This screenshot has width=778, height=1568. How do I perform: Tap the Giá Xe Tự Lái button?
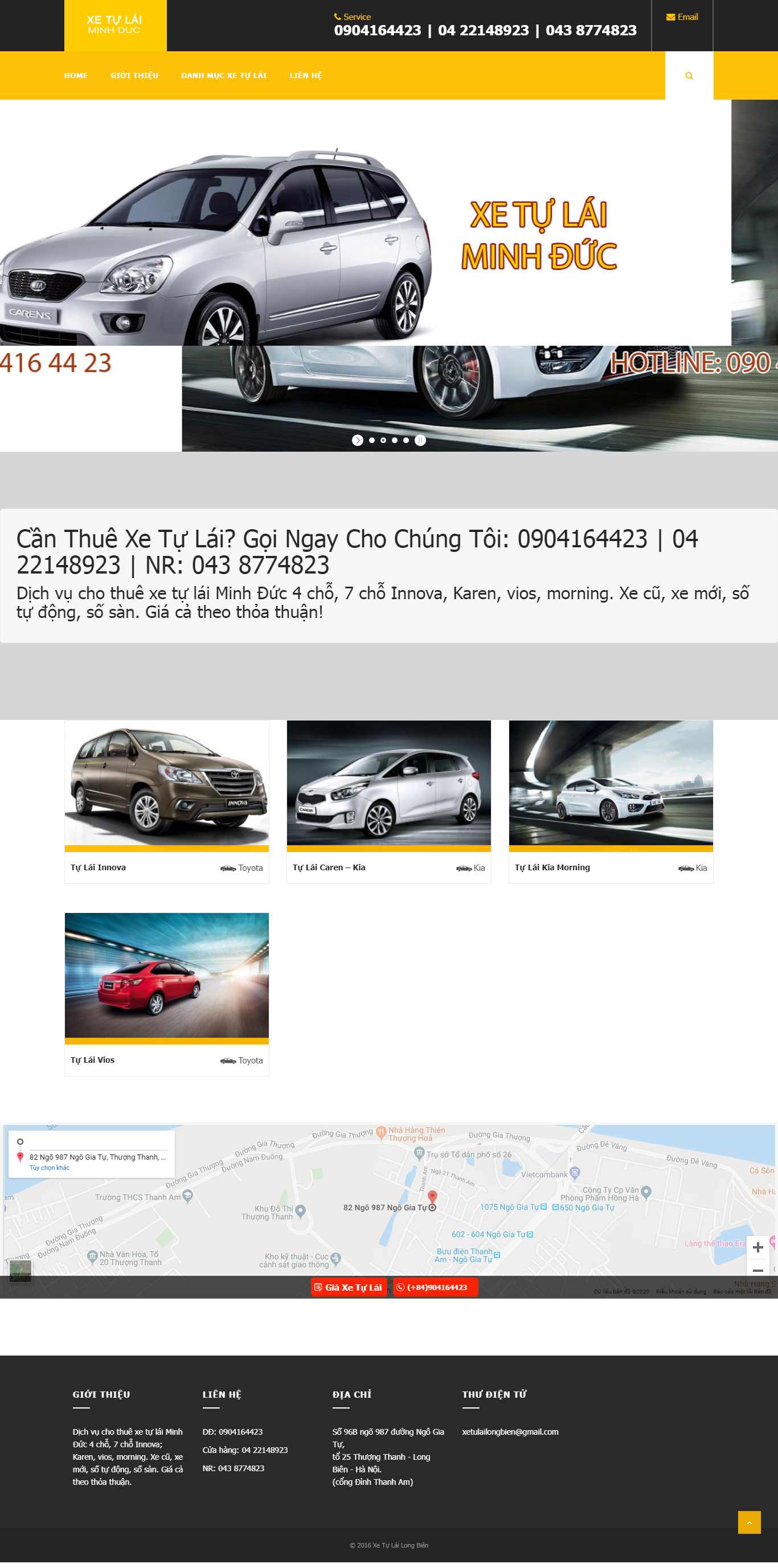pyautogui.click(x=349, y=1287)
